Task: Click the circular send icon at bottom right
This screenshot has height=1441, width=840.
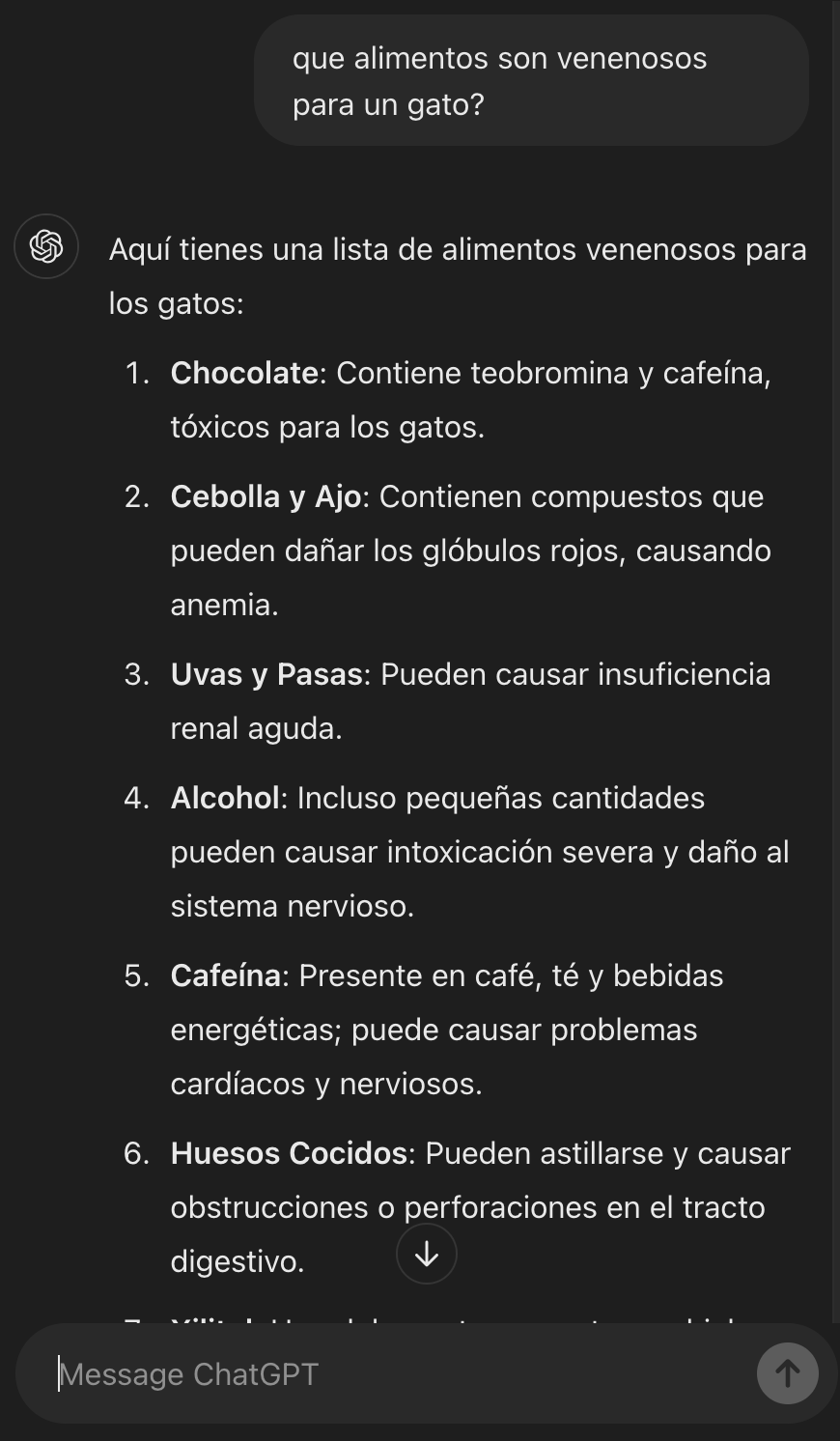Action: pyautogui.click(x=787, y=1373)
